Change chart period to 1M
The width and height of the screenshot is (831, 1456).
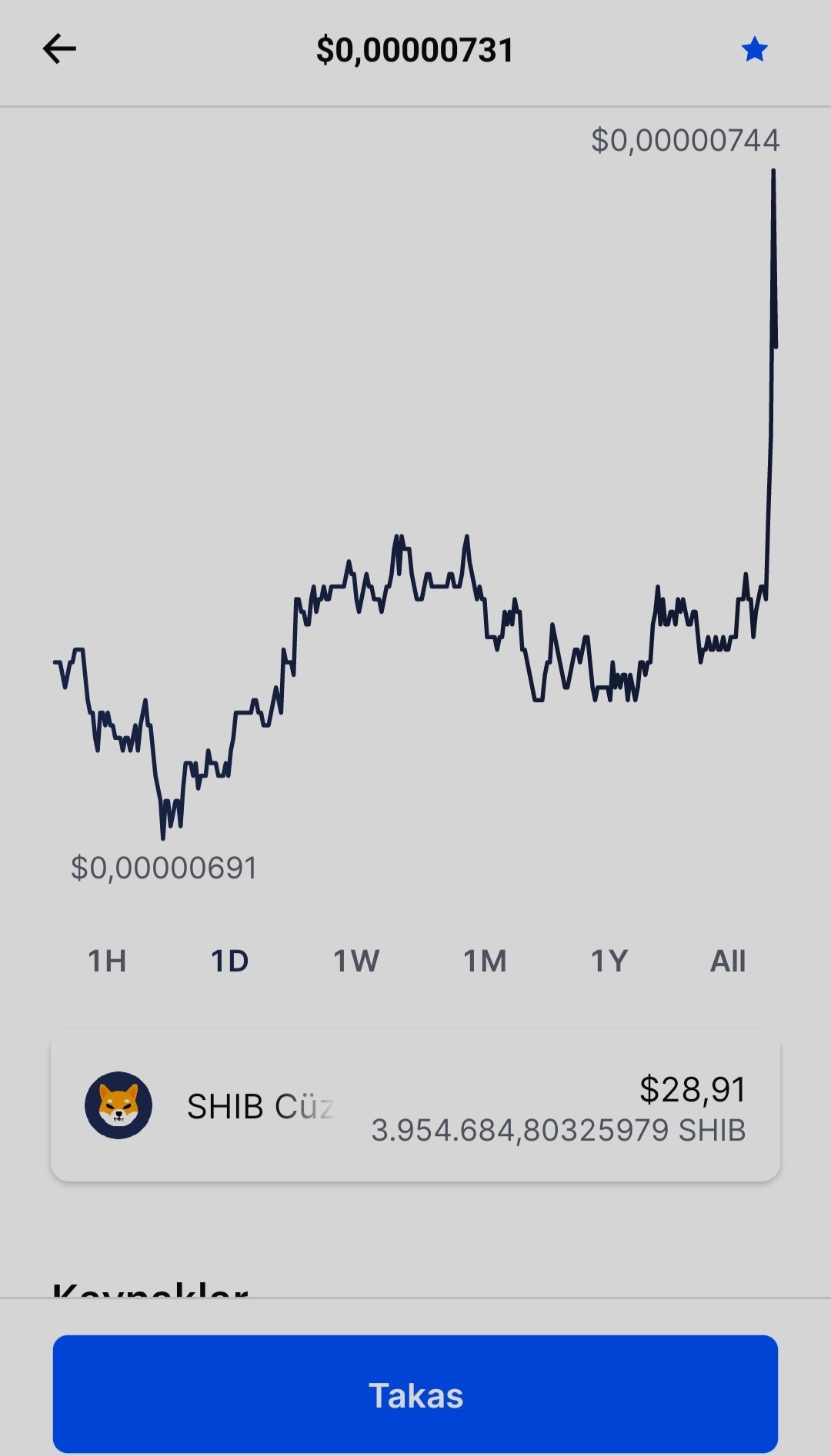click(x=485, y=961)
